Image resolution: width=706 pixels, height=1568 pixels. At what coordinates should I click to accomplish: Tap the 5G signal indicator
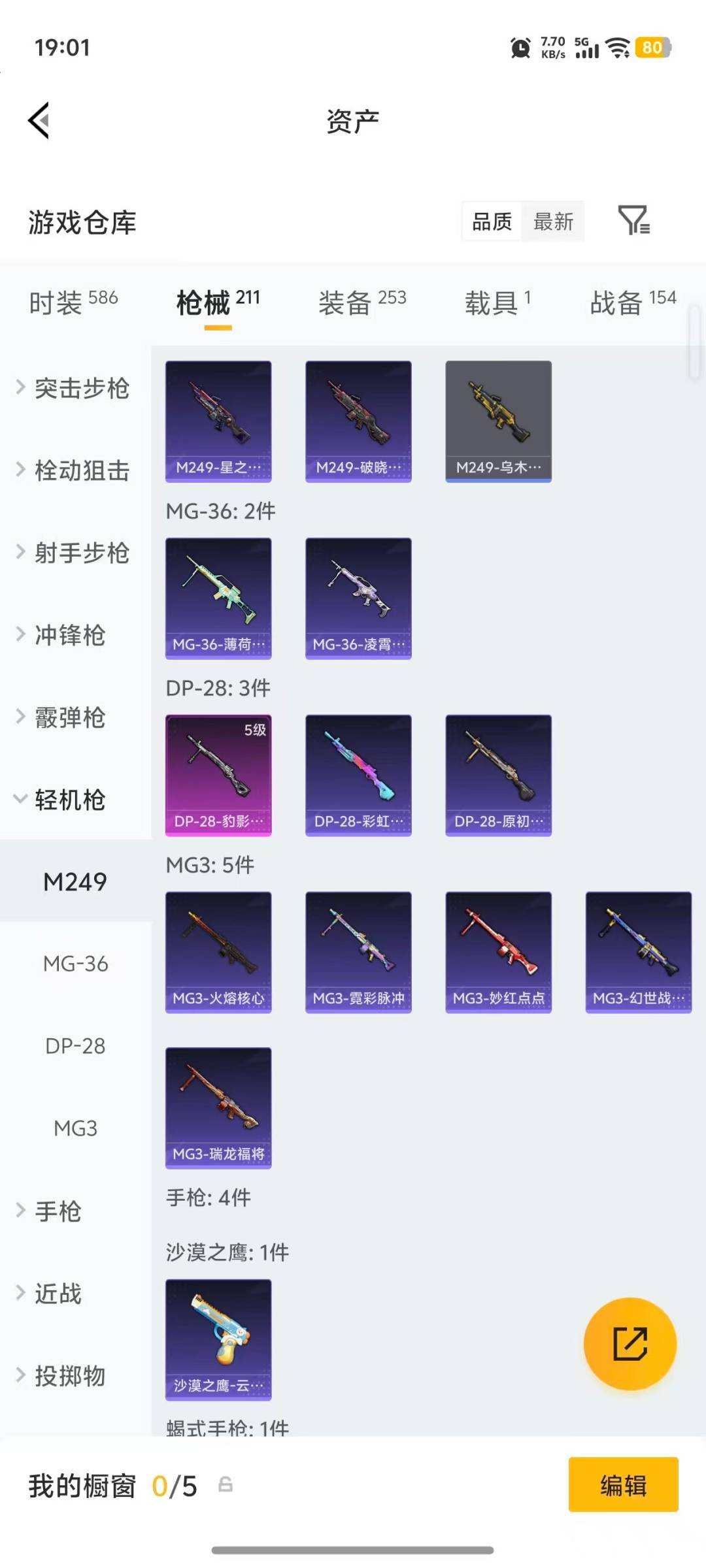pyautogui.click(x=585, y=48)
